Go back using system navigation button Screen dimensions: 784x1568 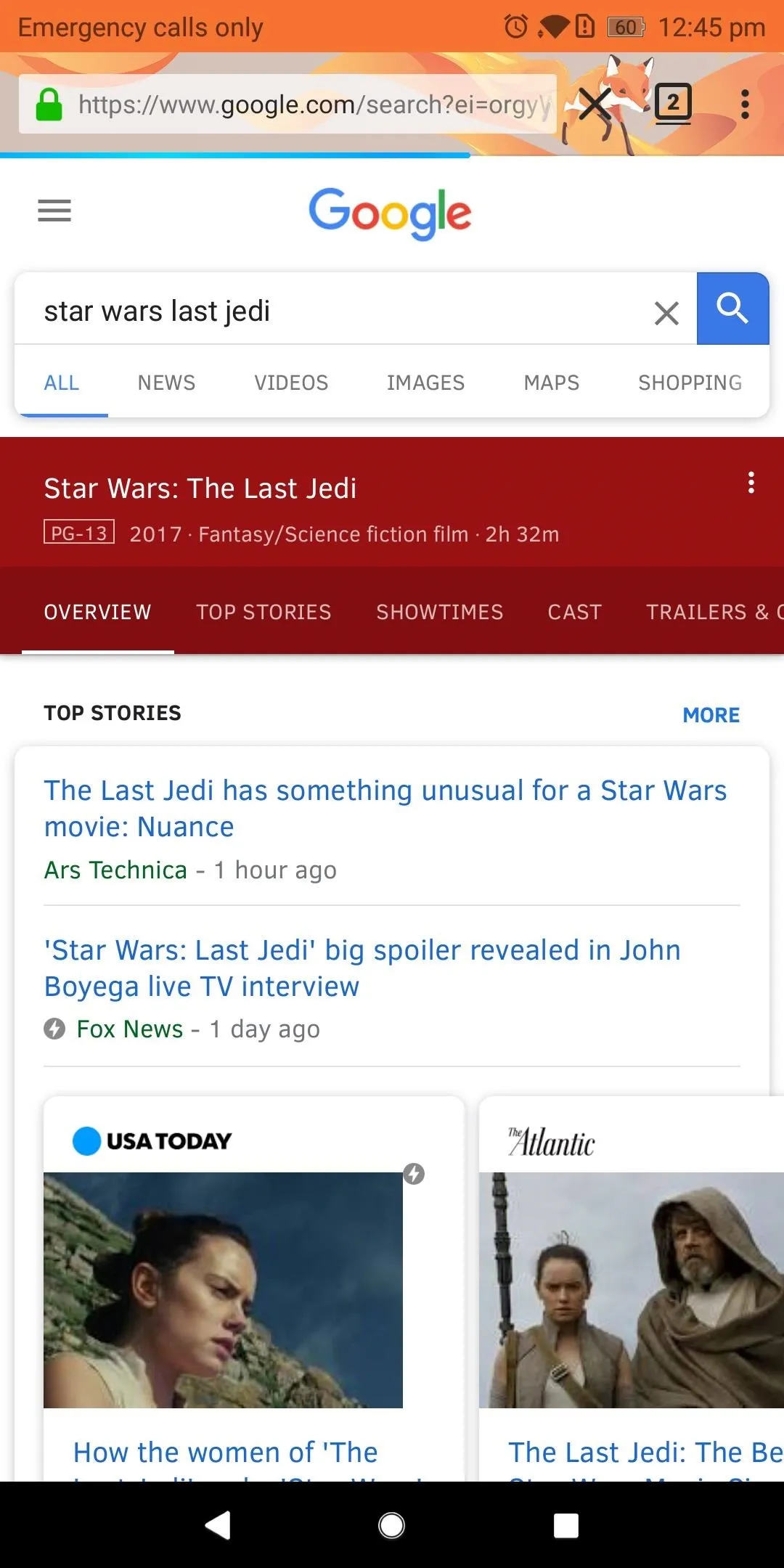point(218,1525)
